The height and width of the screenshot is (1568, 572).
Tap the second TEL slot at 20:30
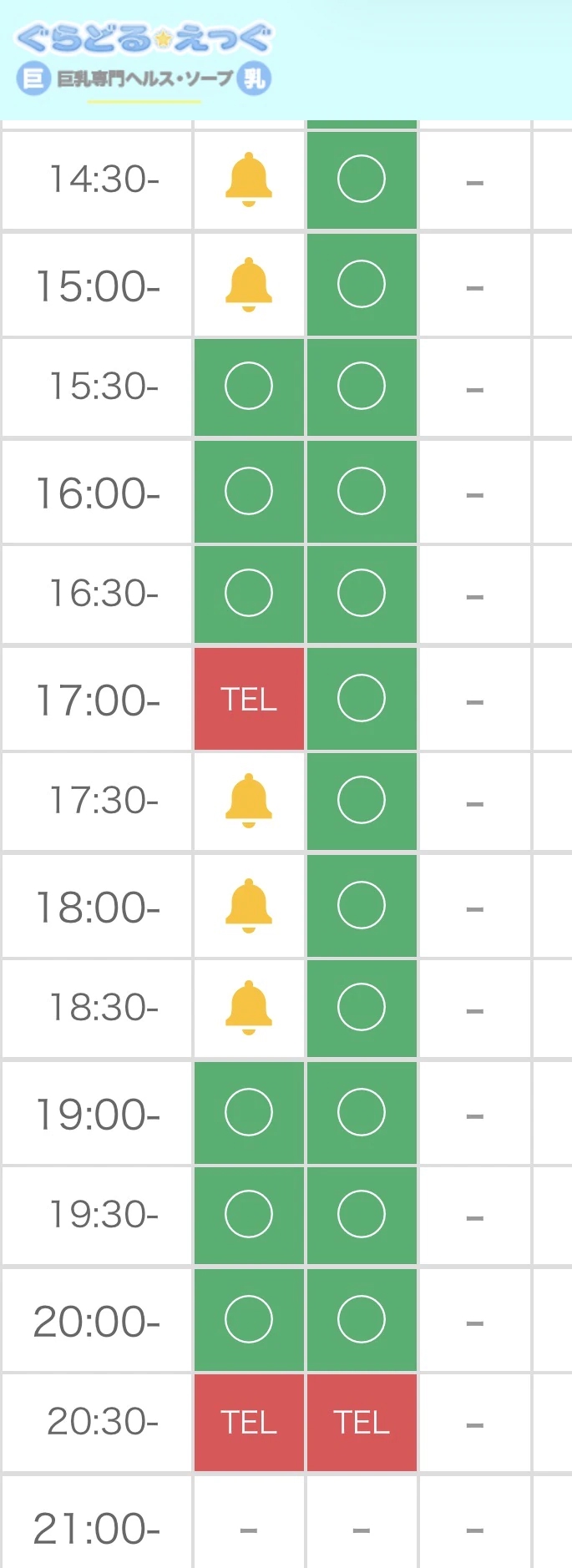[x=362, y=1422]
